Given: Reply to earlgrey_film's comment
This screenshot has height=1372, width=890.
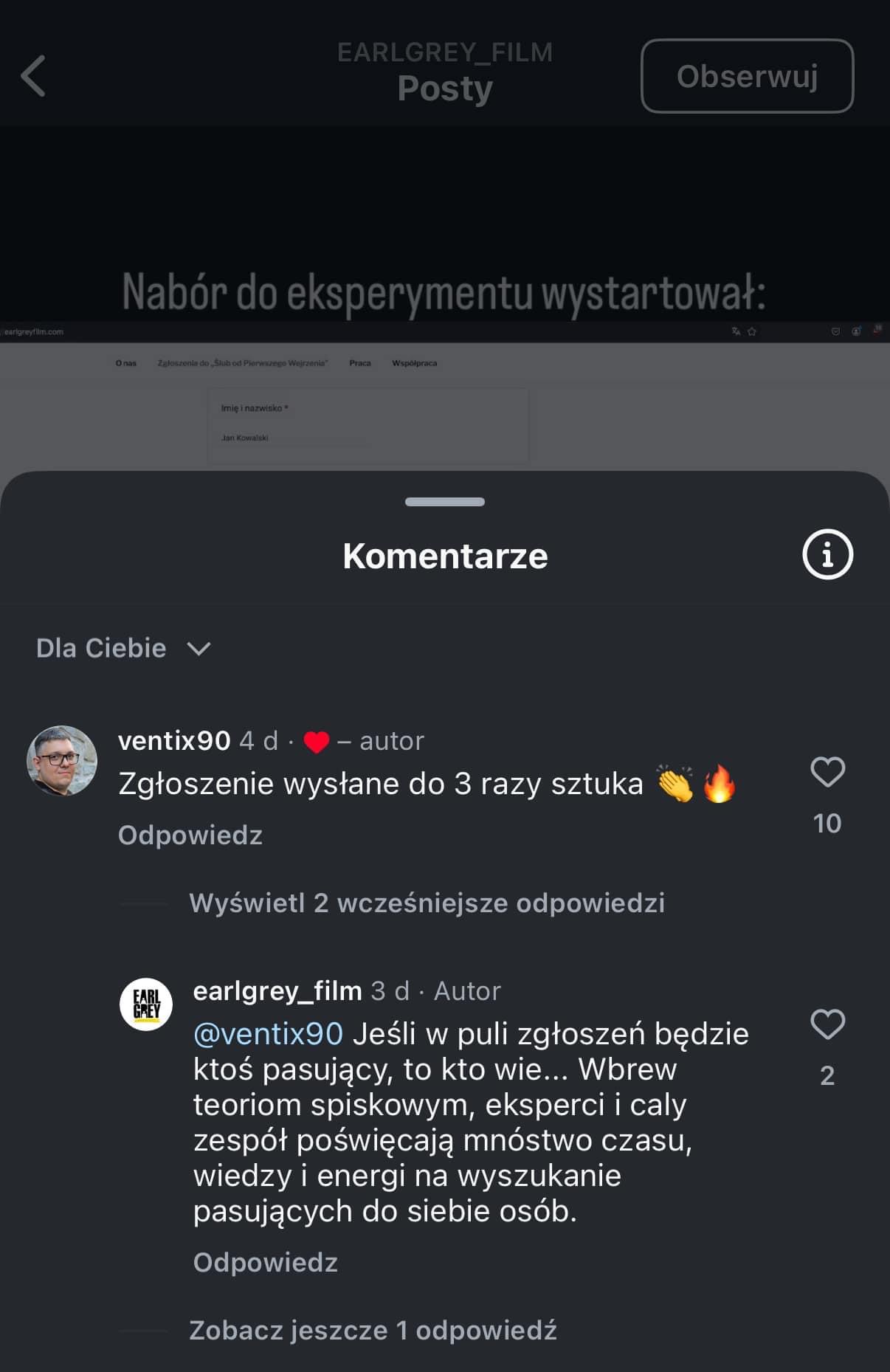Looking at the screenshot, I should pos(266,1262).
